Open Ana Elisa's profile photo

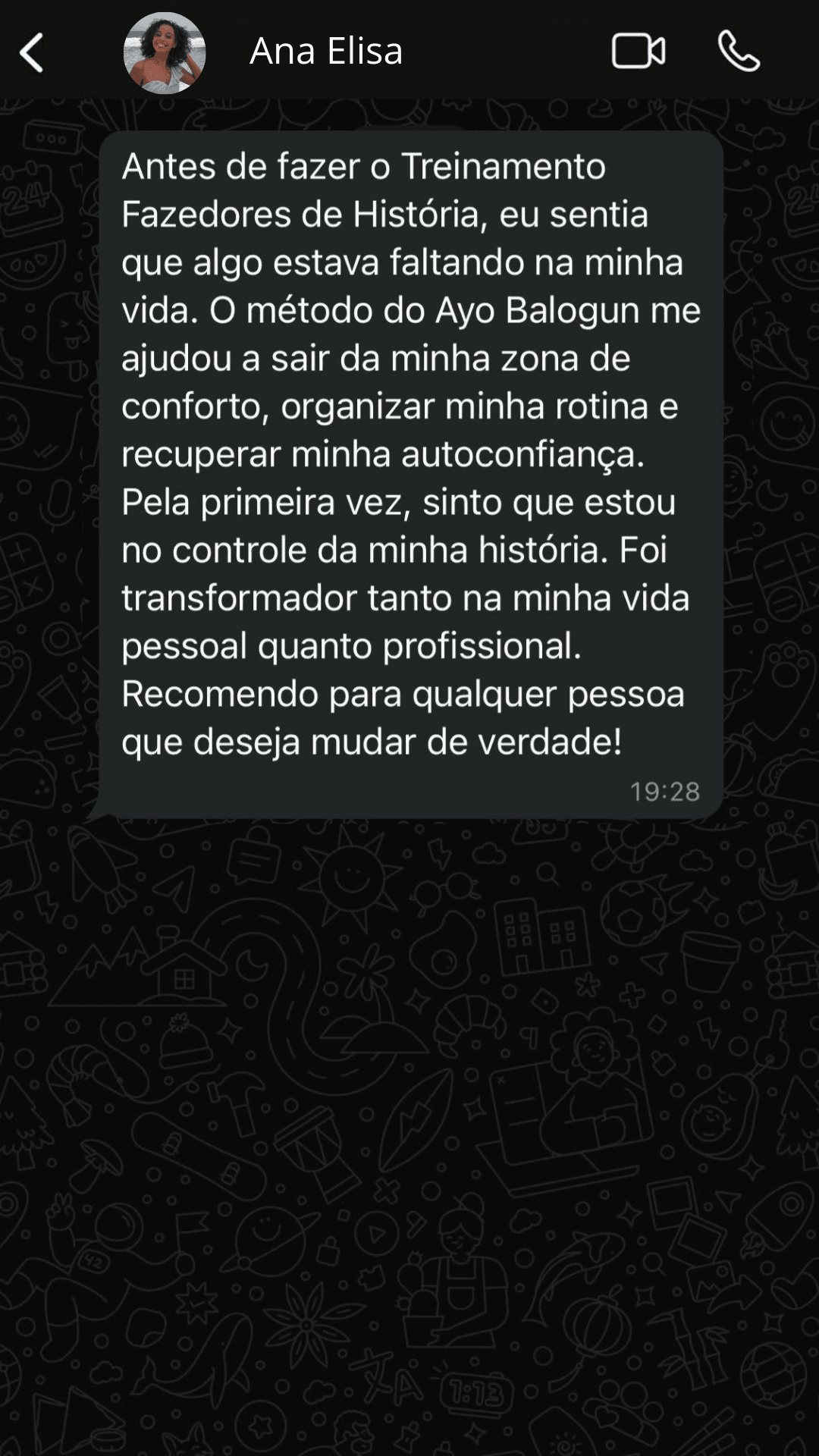tap(165, 53)
